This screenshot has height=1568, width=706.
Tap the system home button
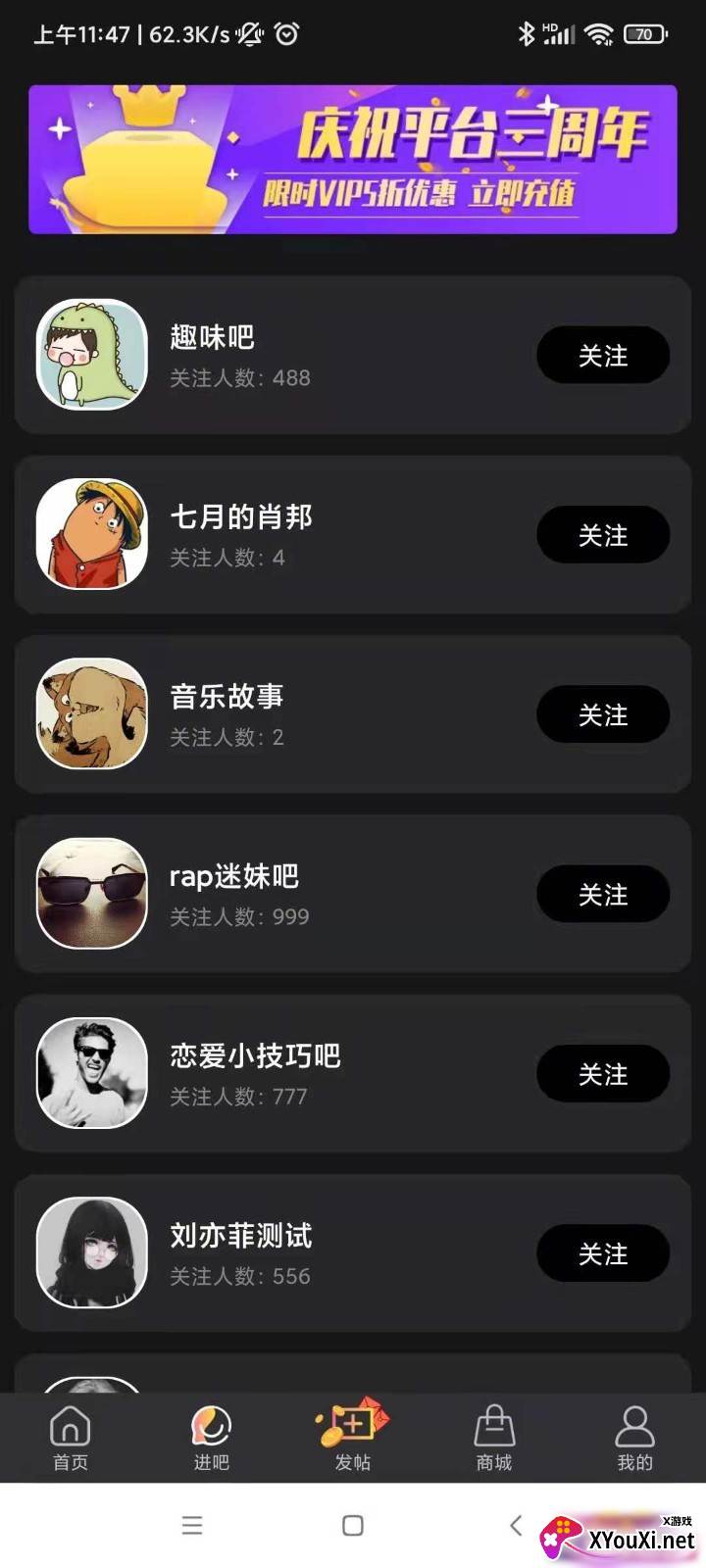coord(353,1525)
